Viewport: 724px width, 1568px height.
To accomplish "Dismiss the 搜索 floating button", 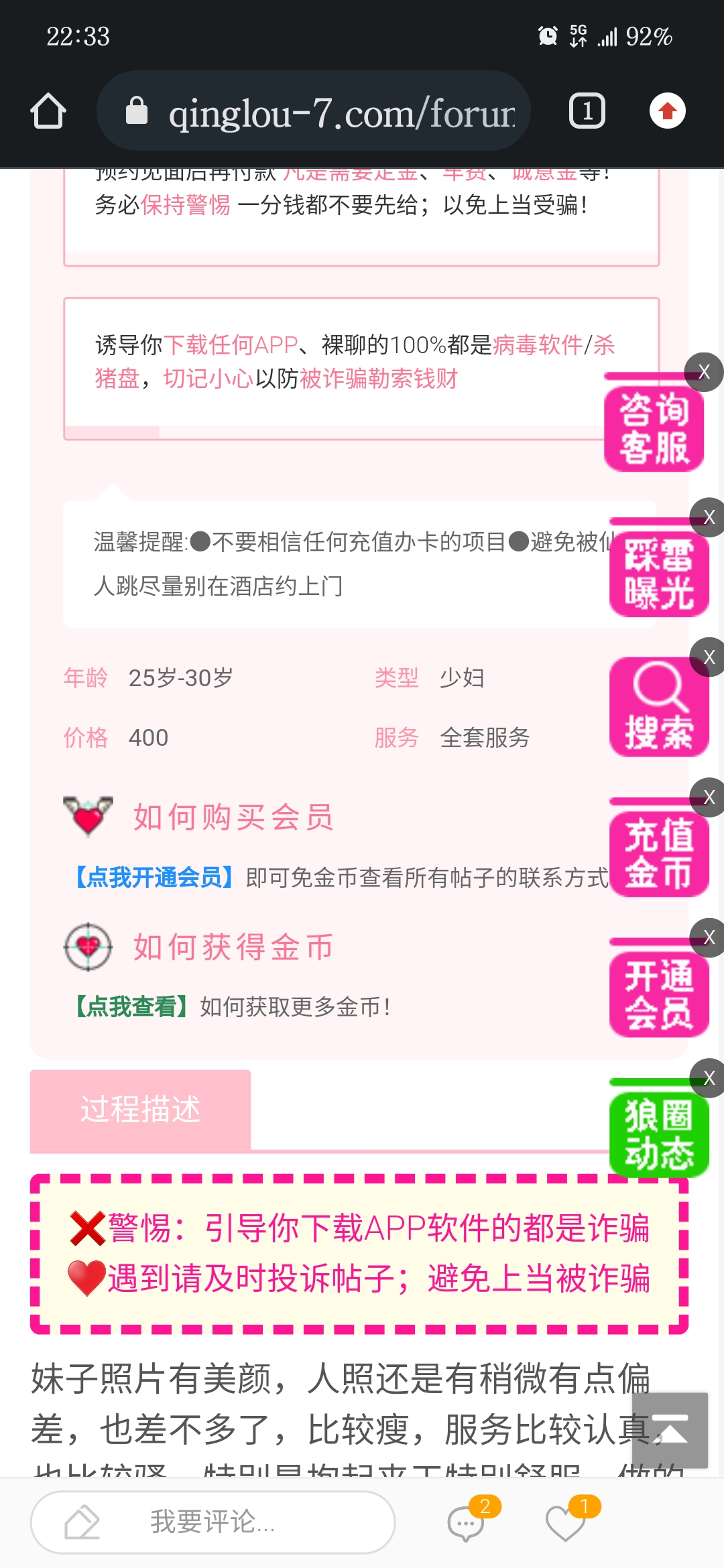I will (x=709, y=657).
